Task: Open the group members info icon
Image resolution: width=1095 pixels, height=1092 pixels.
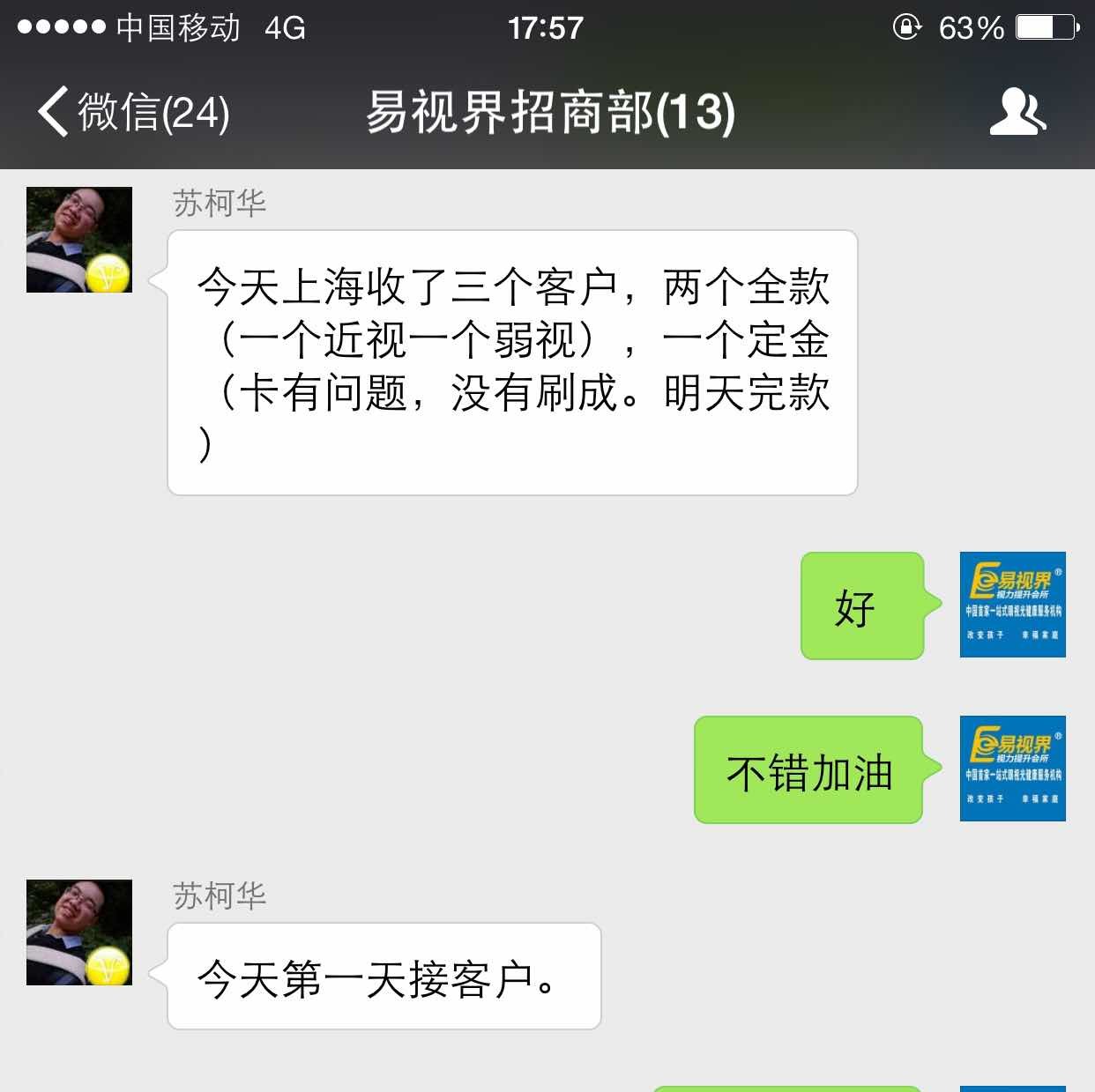Action: click(x=1017, y=112)
